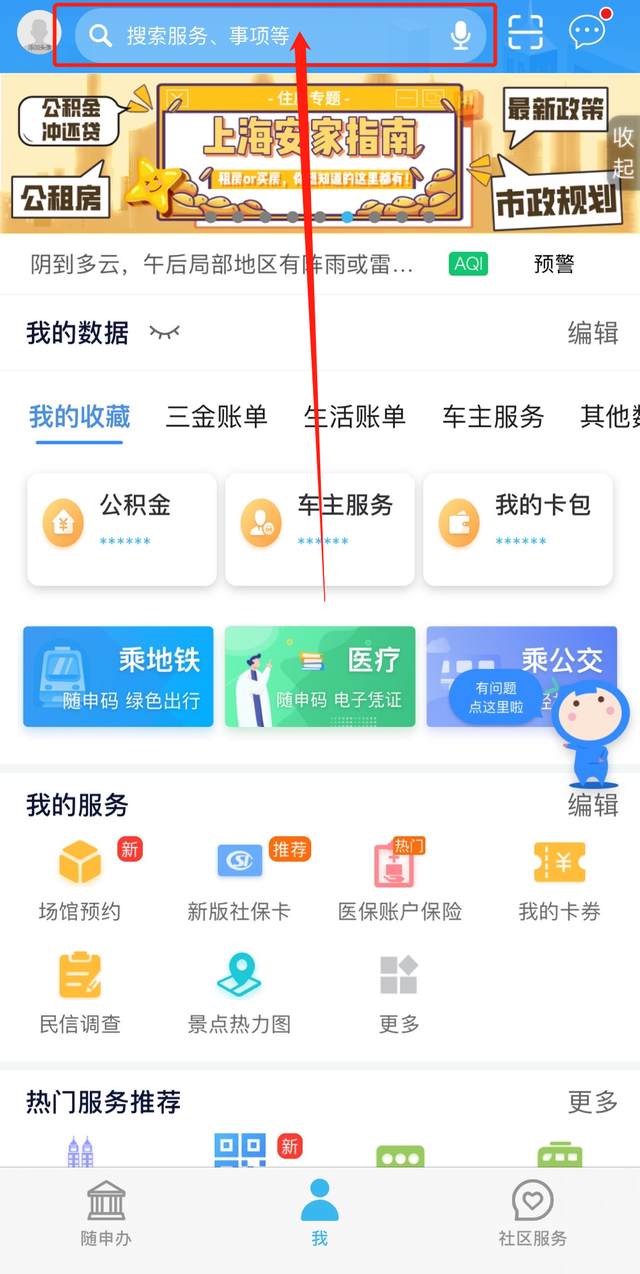Image resolution: width=640 pixels, height=1274 pixels.
Task: Open 场馆预约 service
Action: (80, 880)
